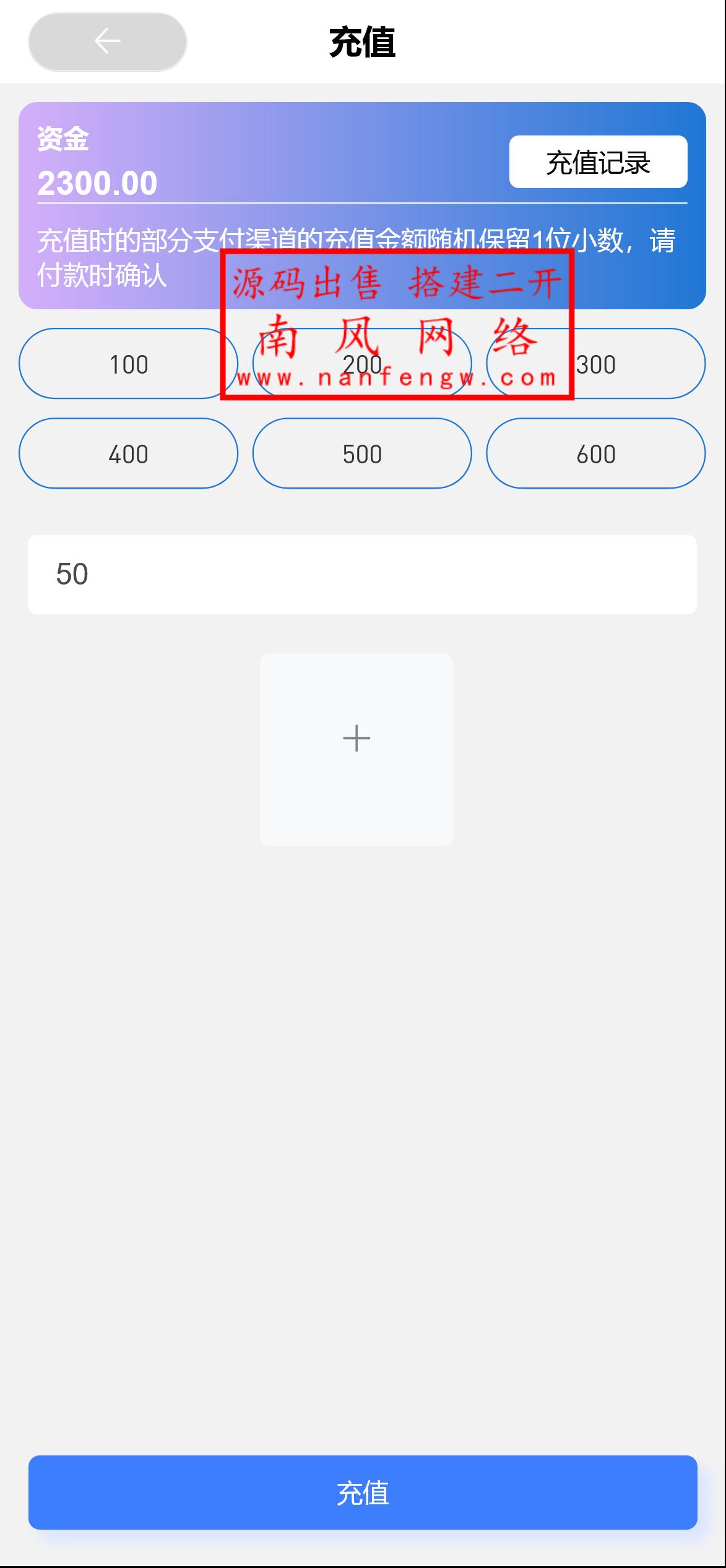Screen dimensions: 726x1568
Task: Select the 500 amount option
Action: pyautogui.click(x=362, y=453)
